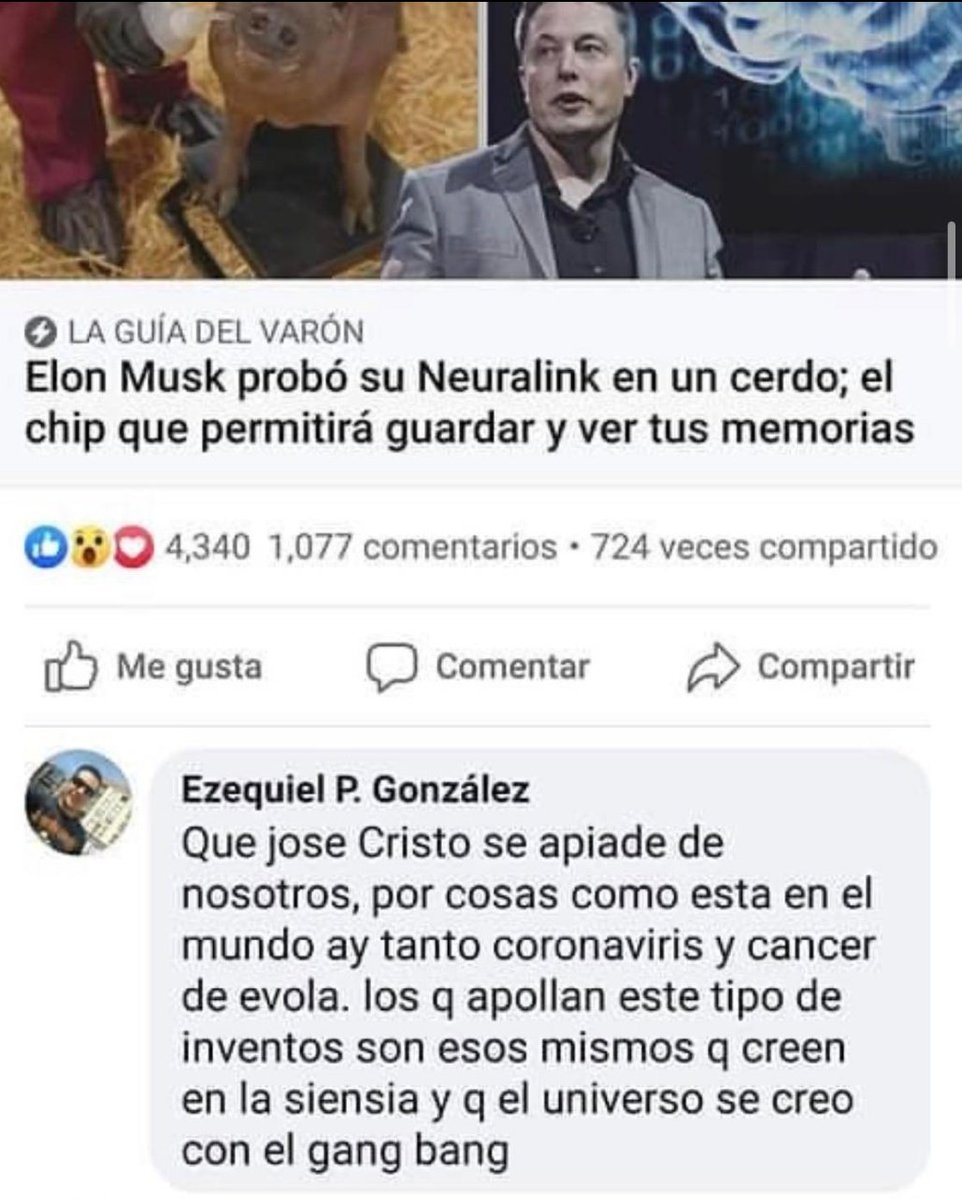Open Ezequiel P. González's profile name
The width and height of the screenshot is (962, 1200).
355,791
